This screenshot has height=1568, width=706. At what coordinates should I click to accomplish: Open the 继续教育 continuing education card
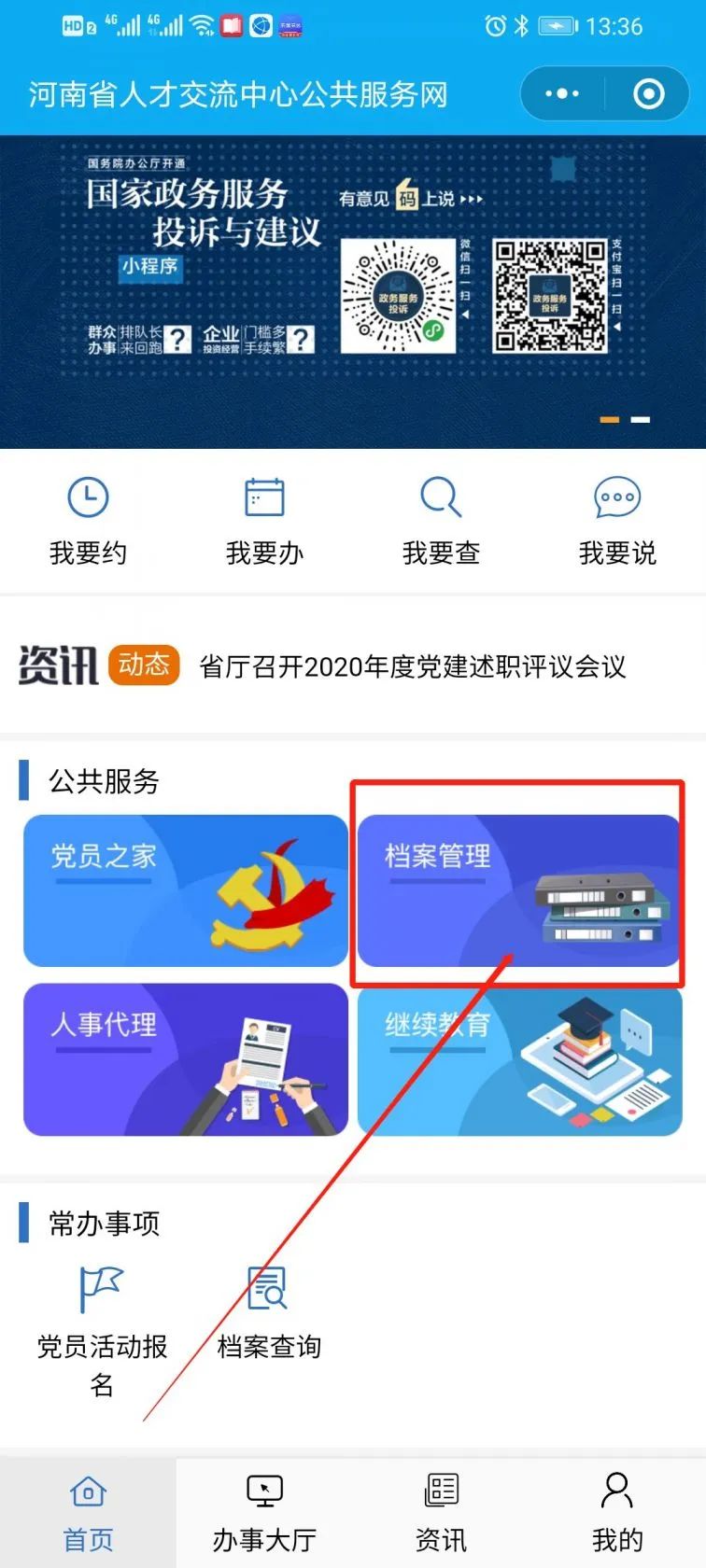(519, 1061)
